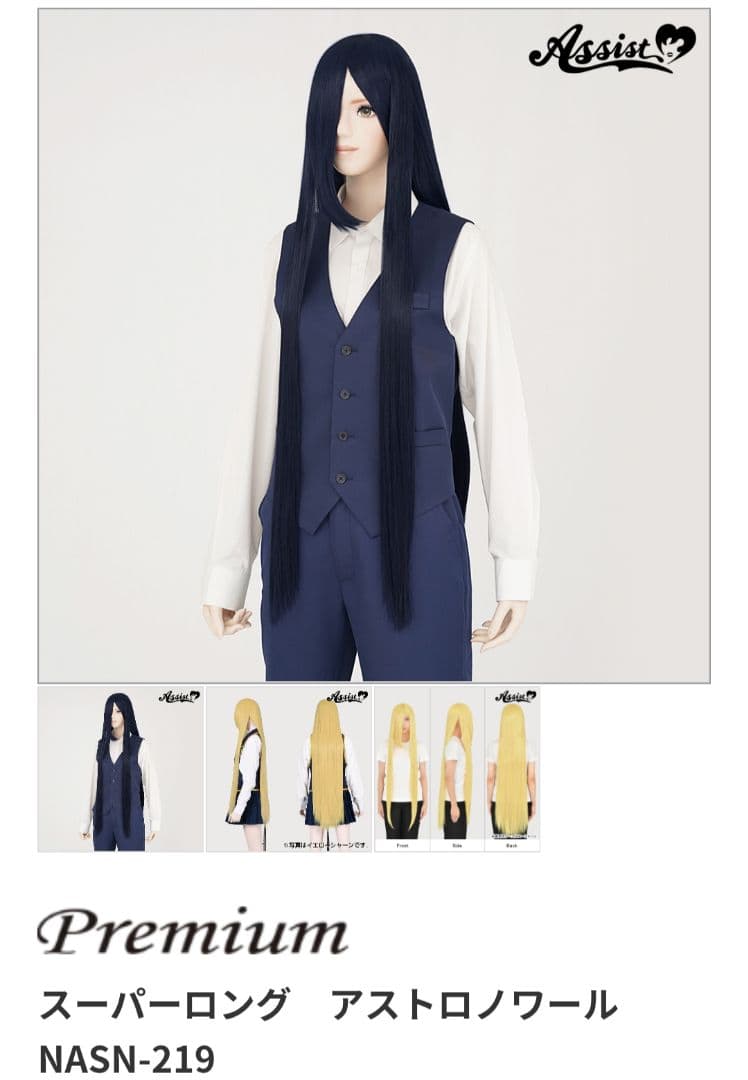Screen dimensions: 748x1080
Task: Open the main navy wig product photo
Action: click(374, 345)
